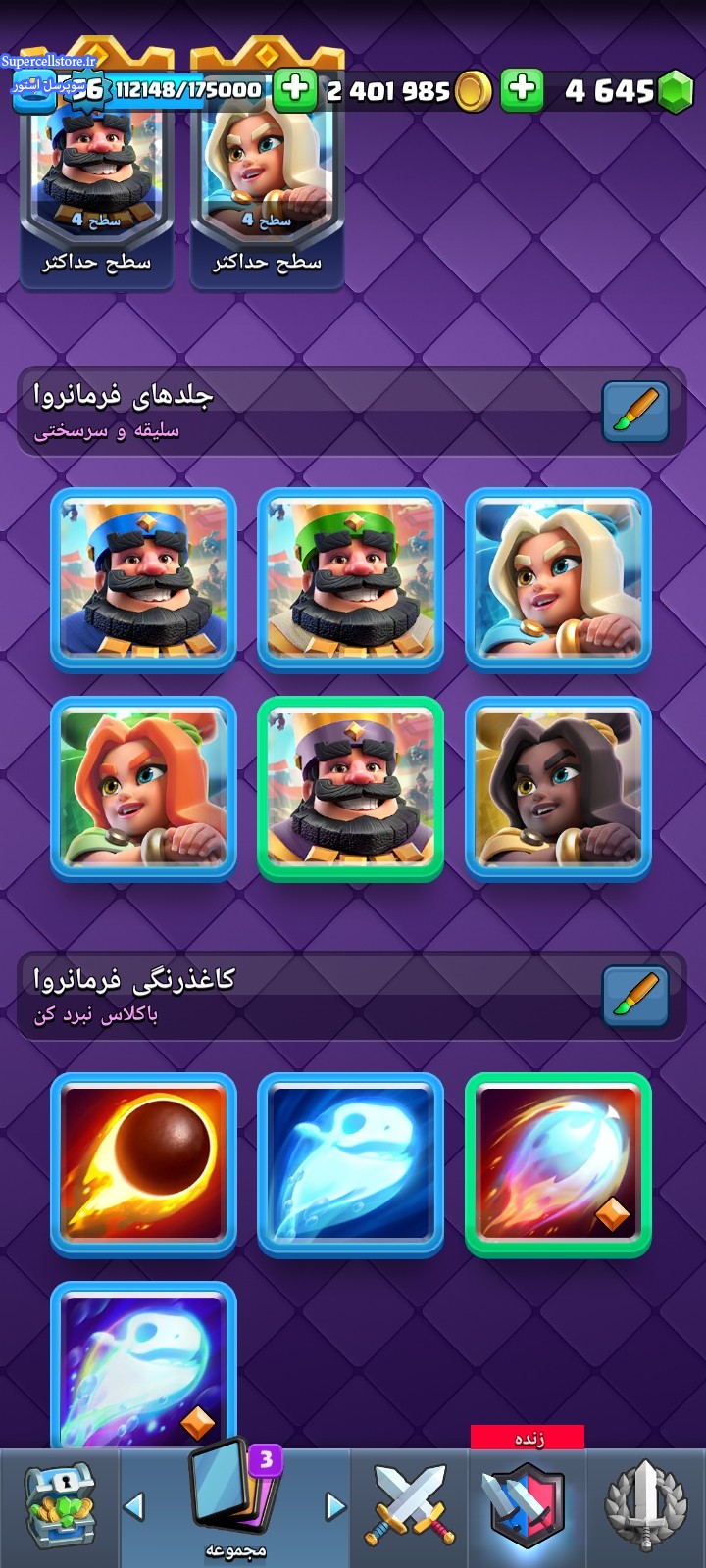706x1568 pixels.
Task: Select the blonde Princess skin
Action: point(558,579)
